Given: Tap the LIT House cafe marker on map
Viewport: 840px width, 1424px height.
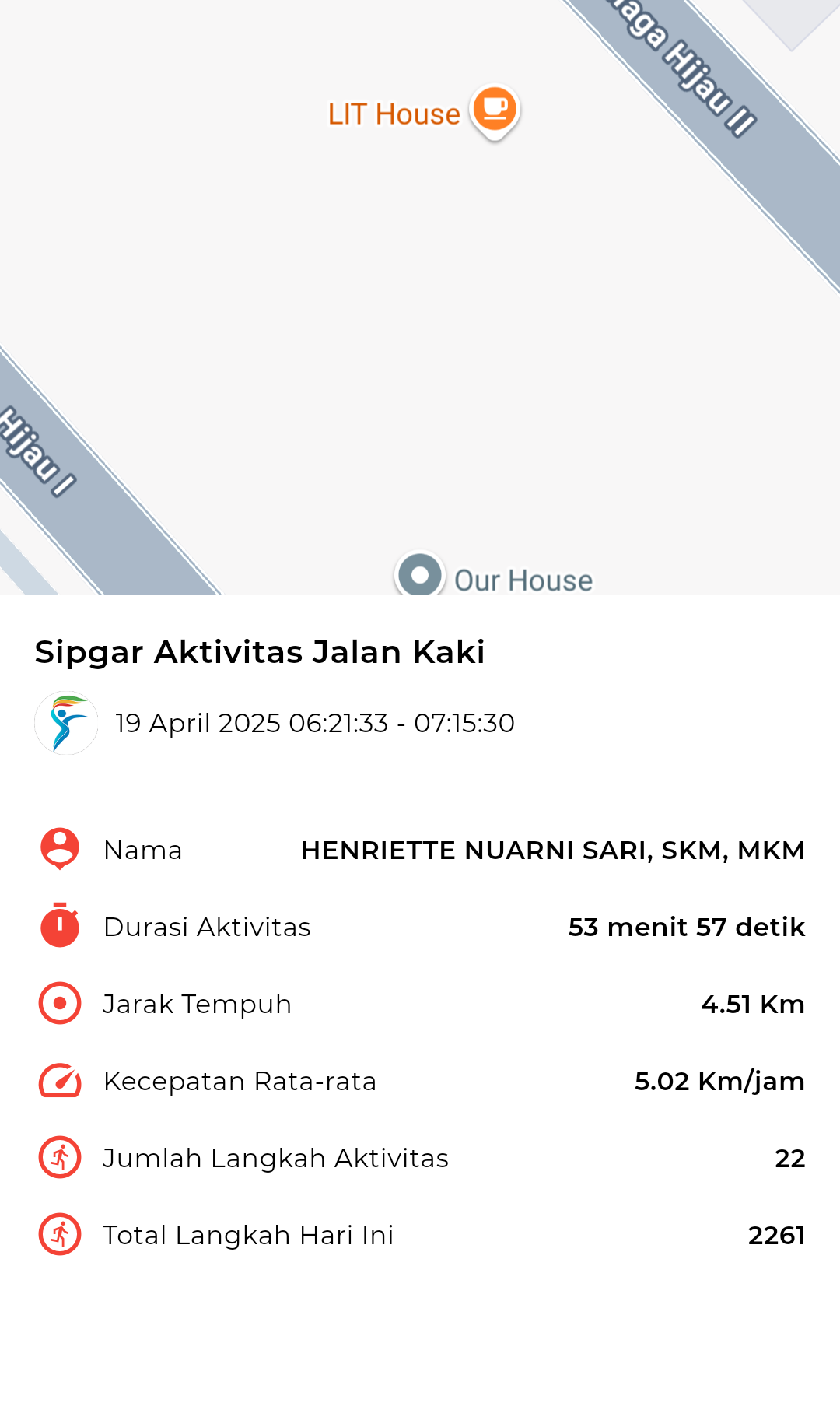Looking at the screenshot, I should pos(495,112).
